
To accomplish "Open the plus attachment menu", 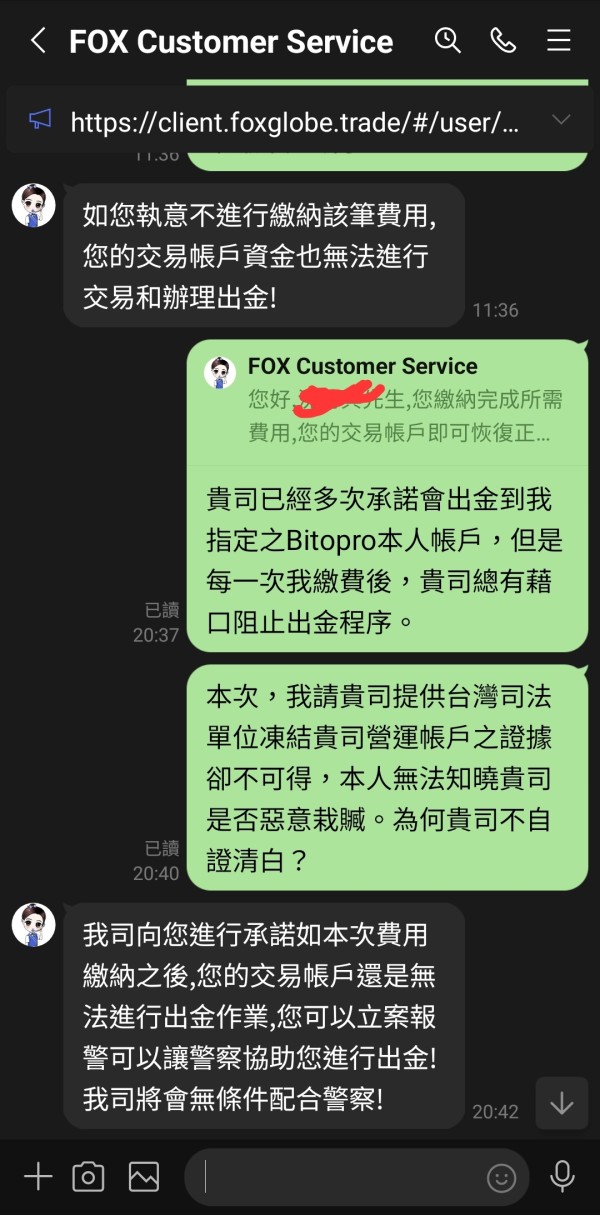I will [x=37, y=1177].
